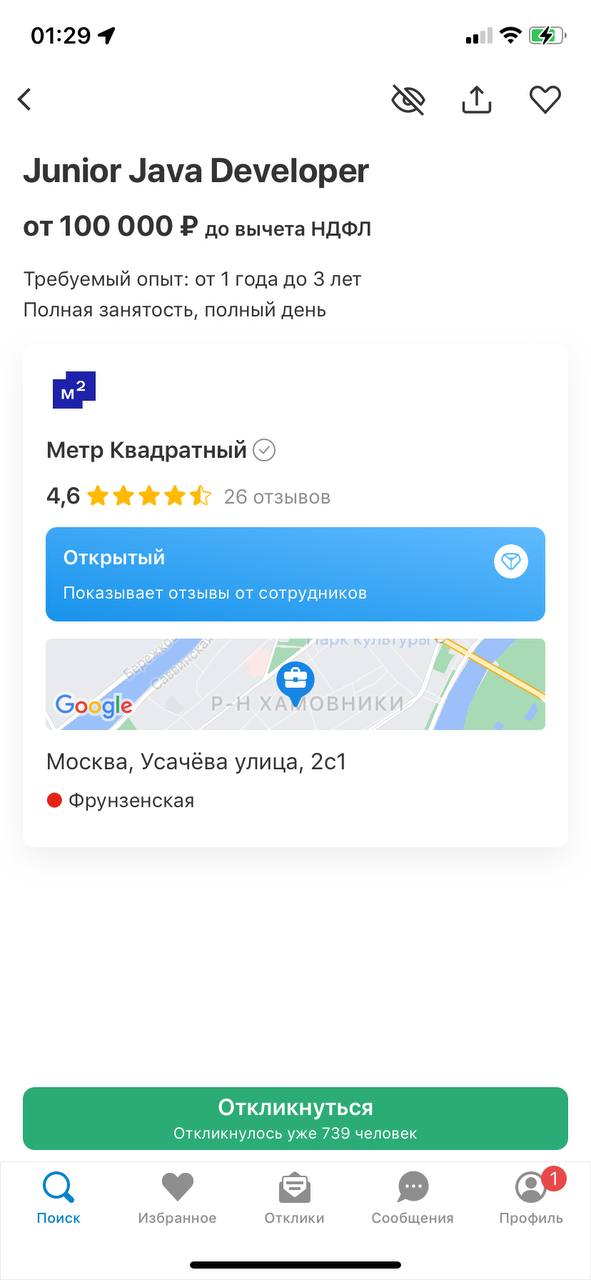This screenshot has width=591, height=1280.
Task: Switch to the Поиск tab
Action: (58, 1198)
